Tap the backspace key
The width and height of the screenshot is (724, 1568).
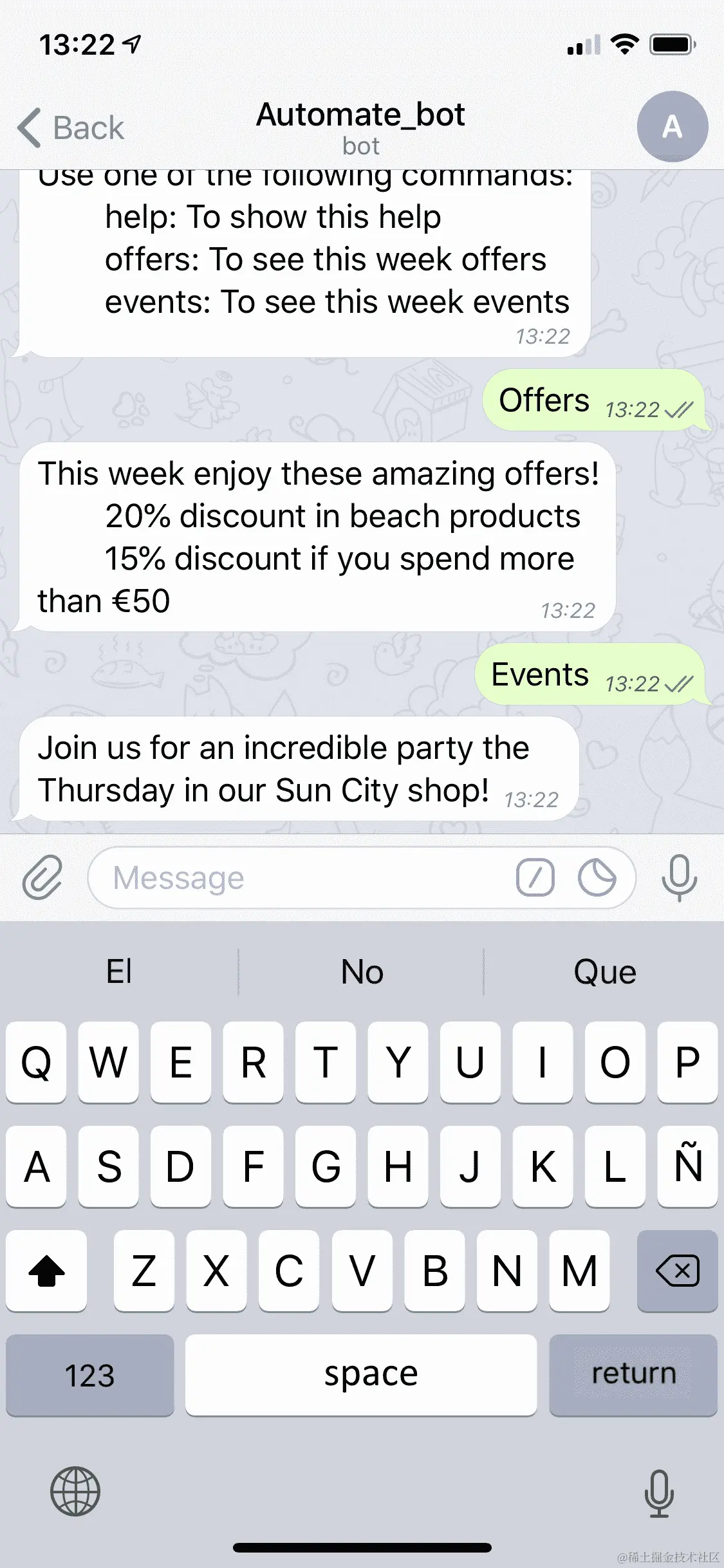coord(677,1271)
